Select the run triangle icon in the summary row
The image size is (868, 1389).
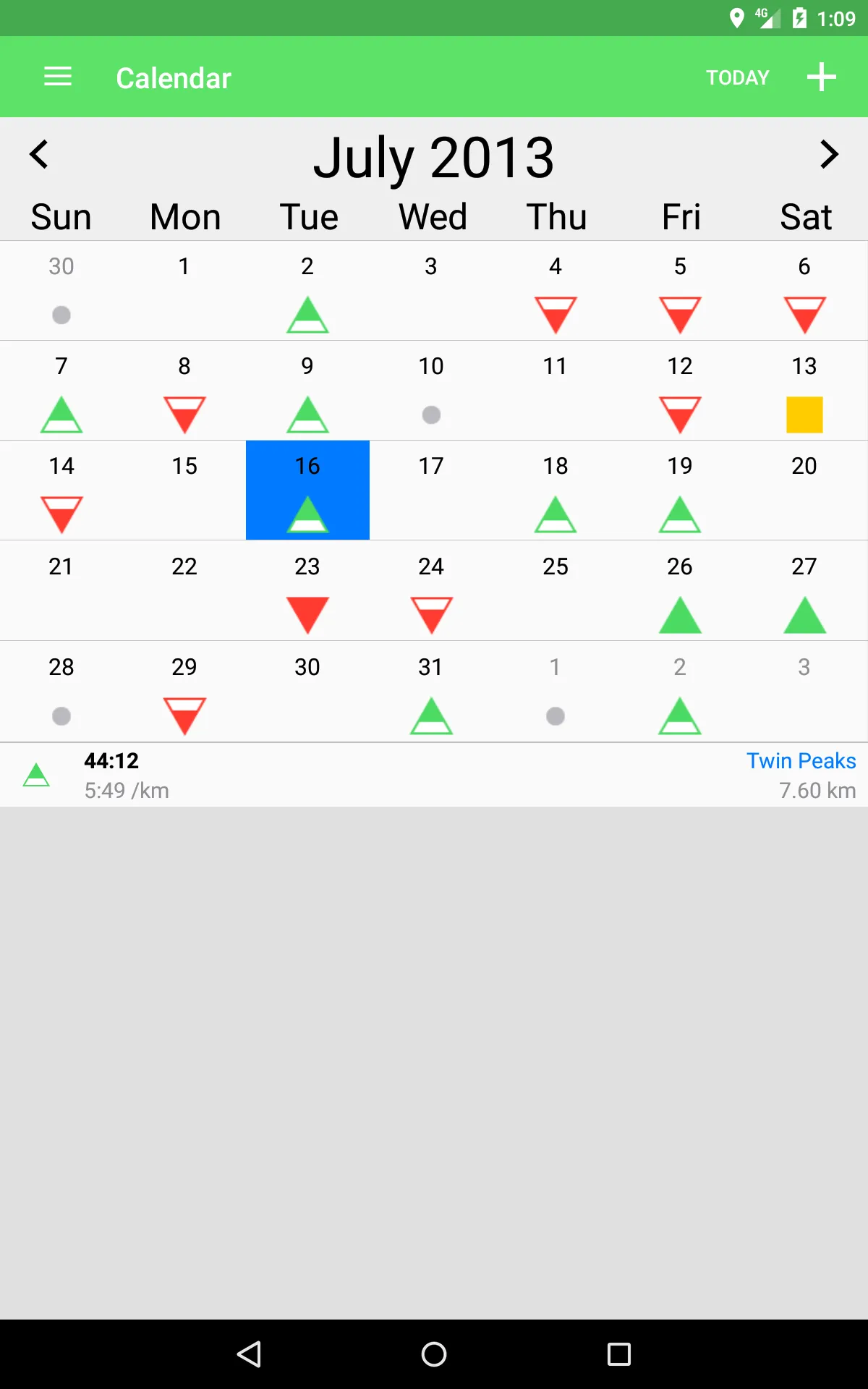[x=36, y=774]
